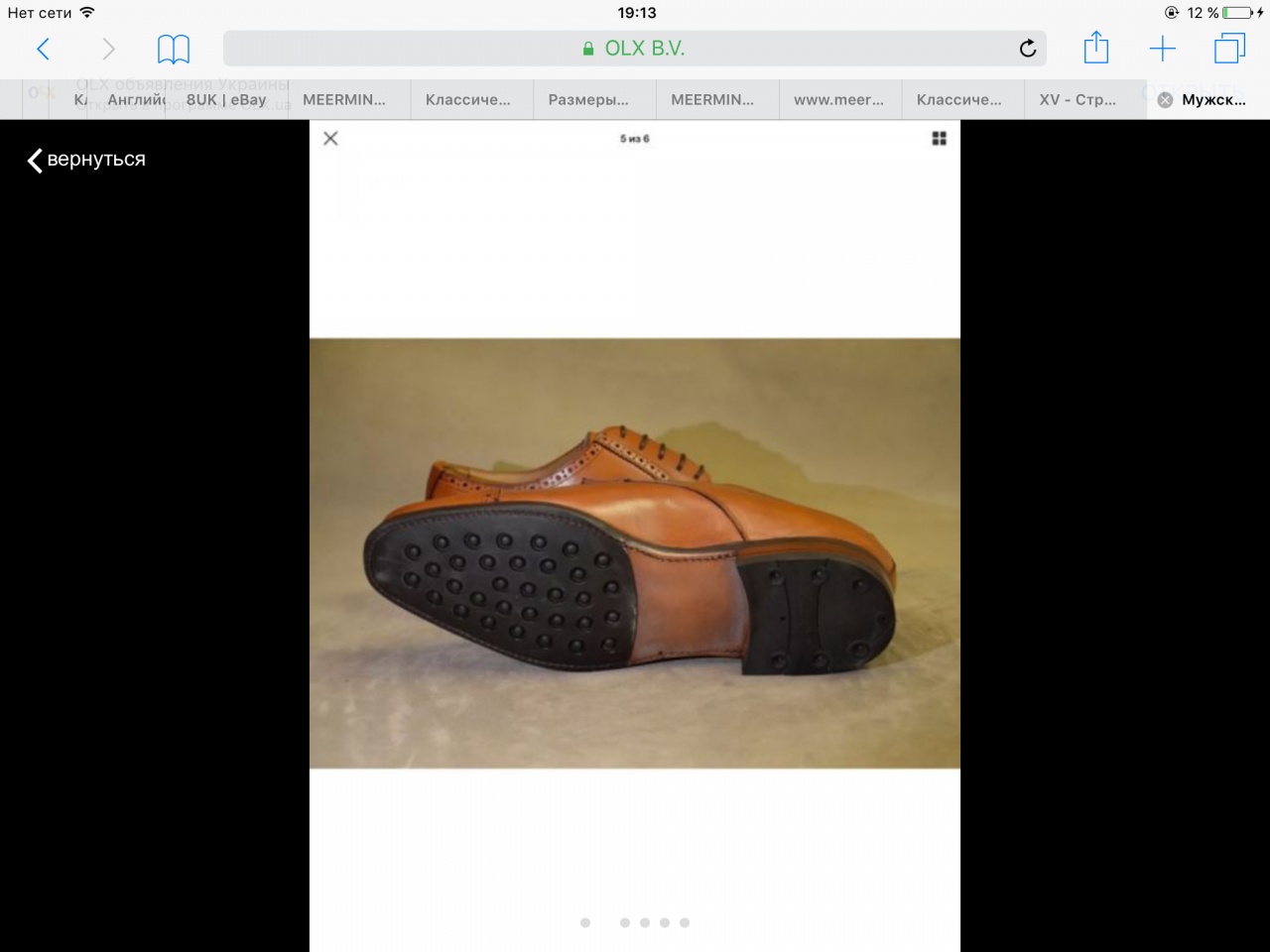The height and width of the screenshot is (952, 1270).
Task: Tap the page indicator dots
Action: (635, 922)
